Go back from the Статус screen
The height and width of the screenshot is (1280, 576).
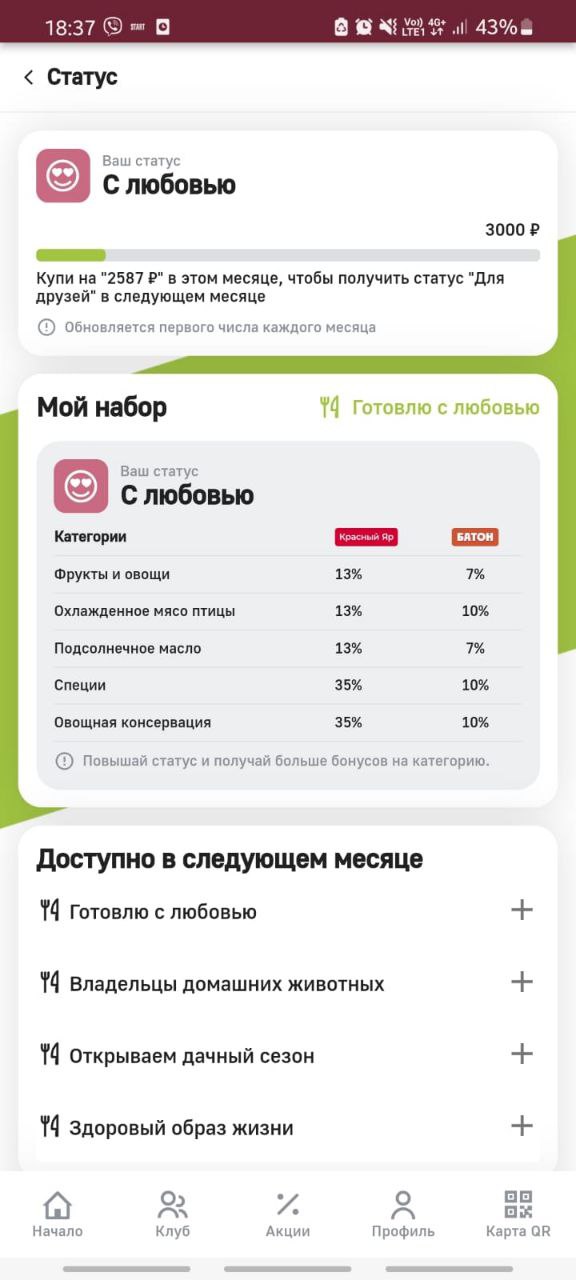(x=29, y=77)
